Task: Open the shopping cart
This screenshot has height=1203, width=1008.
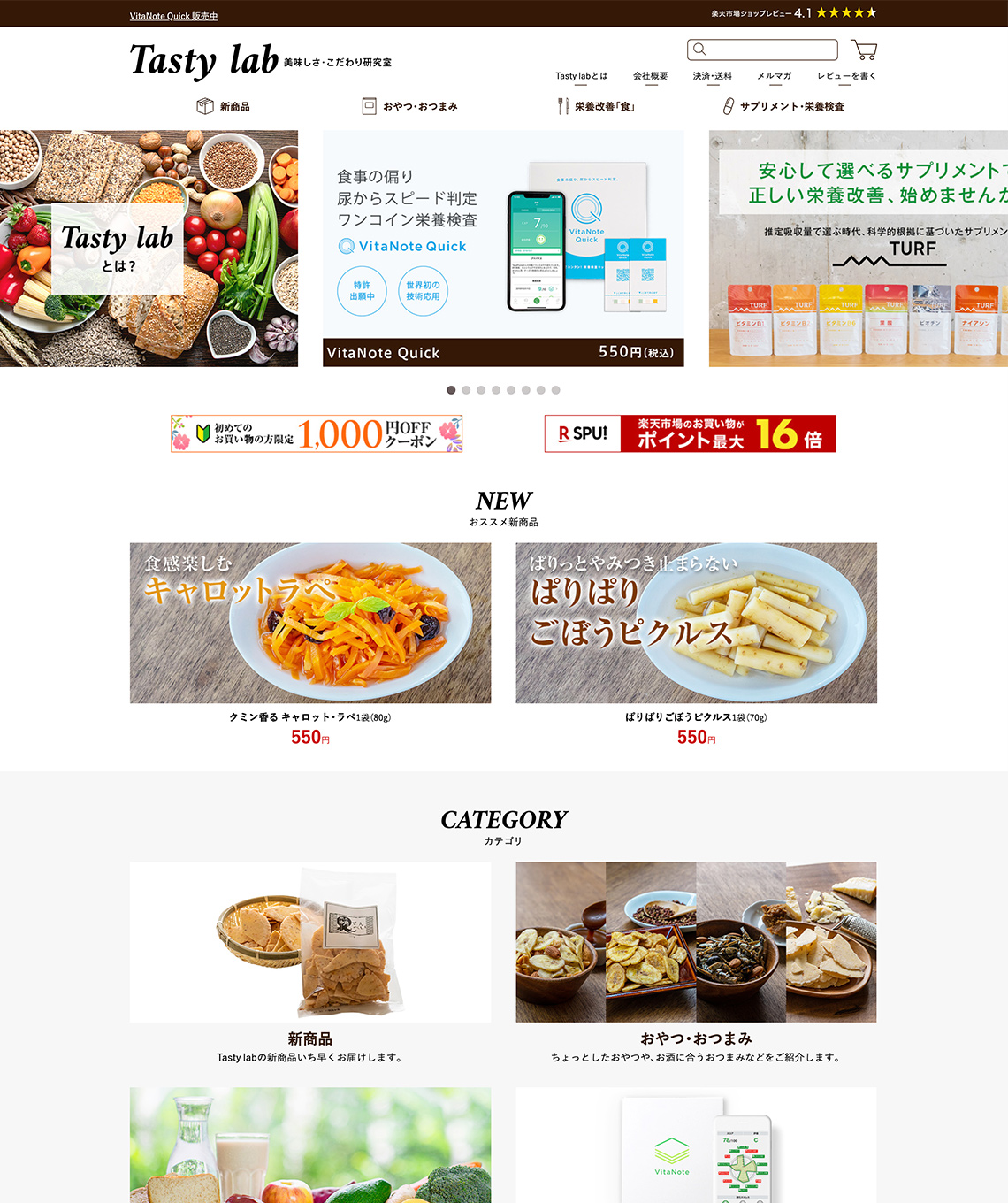Action: [x=864, y=50]
